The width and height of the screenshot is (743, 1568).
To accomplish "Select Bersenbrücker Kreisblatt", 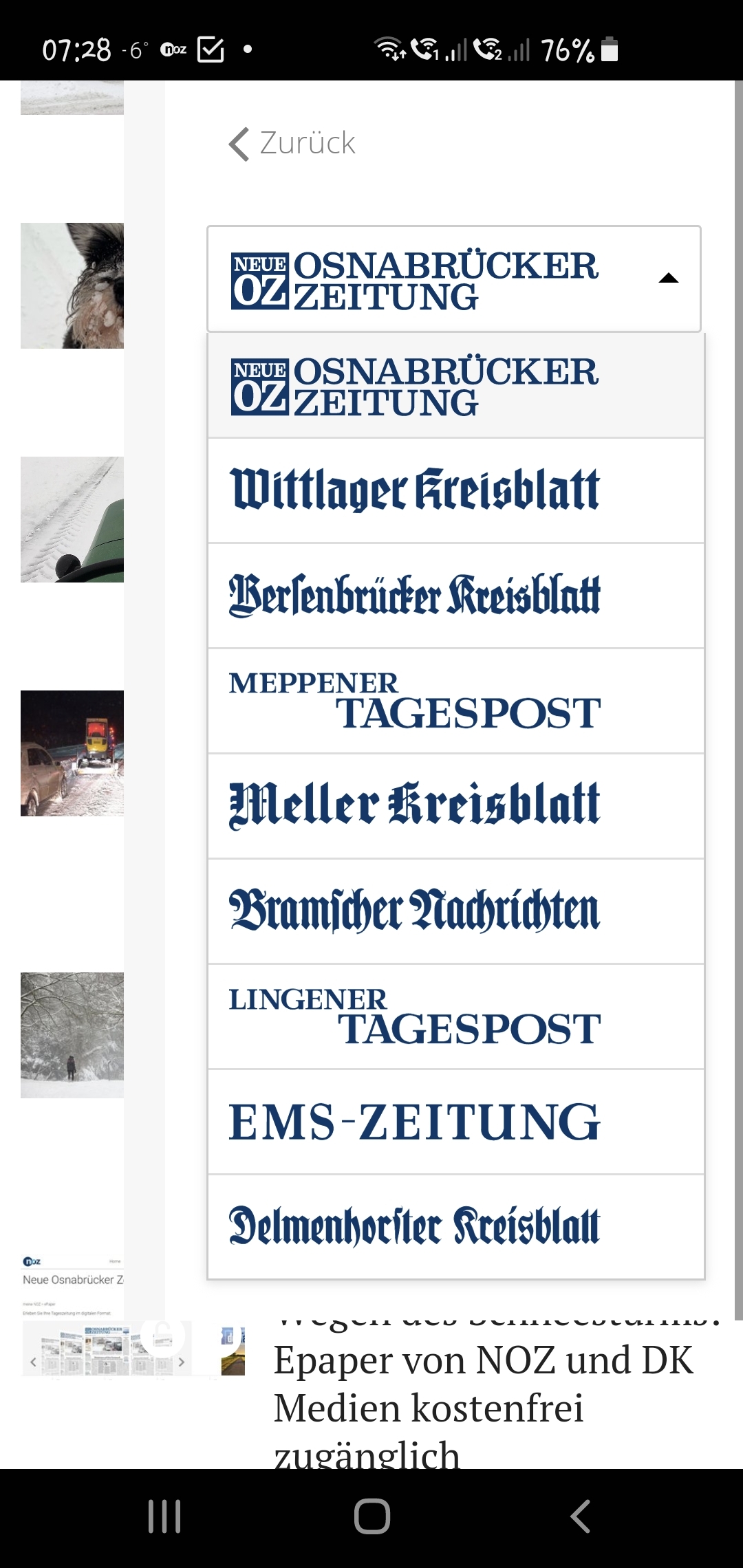I will (456, 596).
